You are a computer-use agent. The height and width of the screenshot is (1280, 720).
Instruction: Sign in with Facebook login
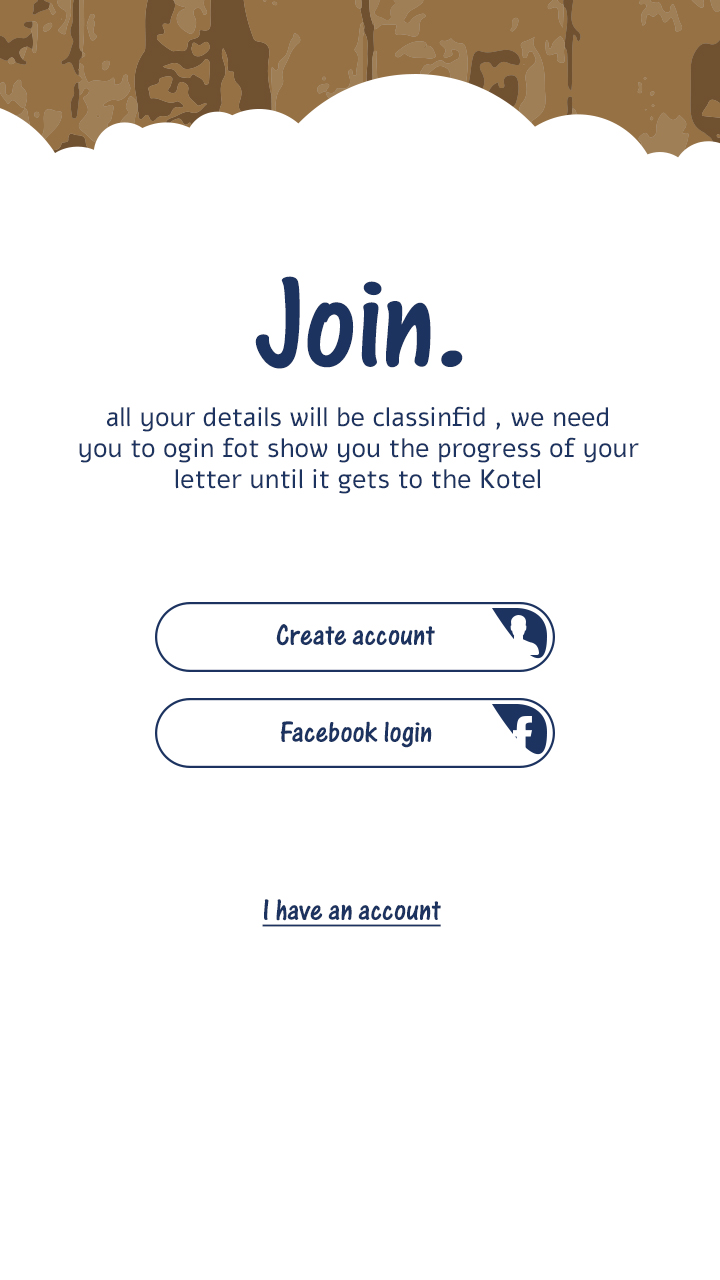(354, 733)
